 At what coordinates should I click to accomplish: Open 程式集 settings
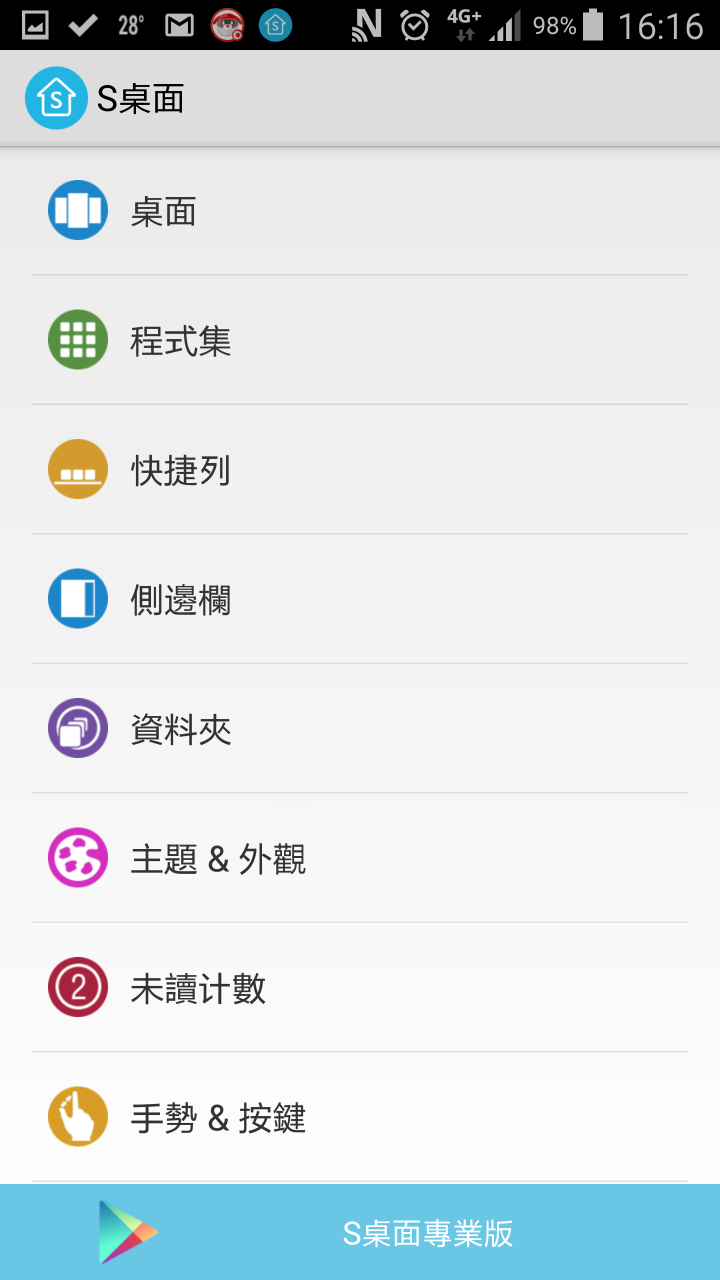tap(360, 340)
